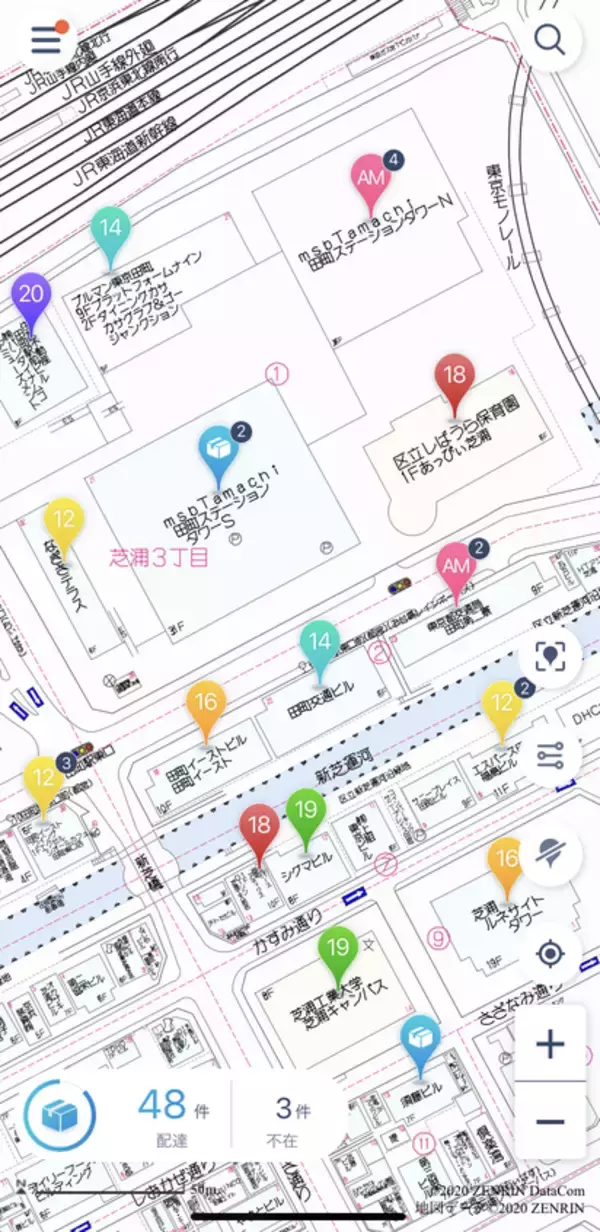Select the red 18 pin at しばうら保育園

pyautogui.click(x=455, y=378)
